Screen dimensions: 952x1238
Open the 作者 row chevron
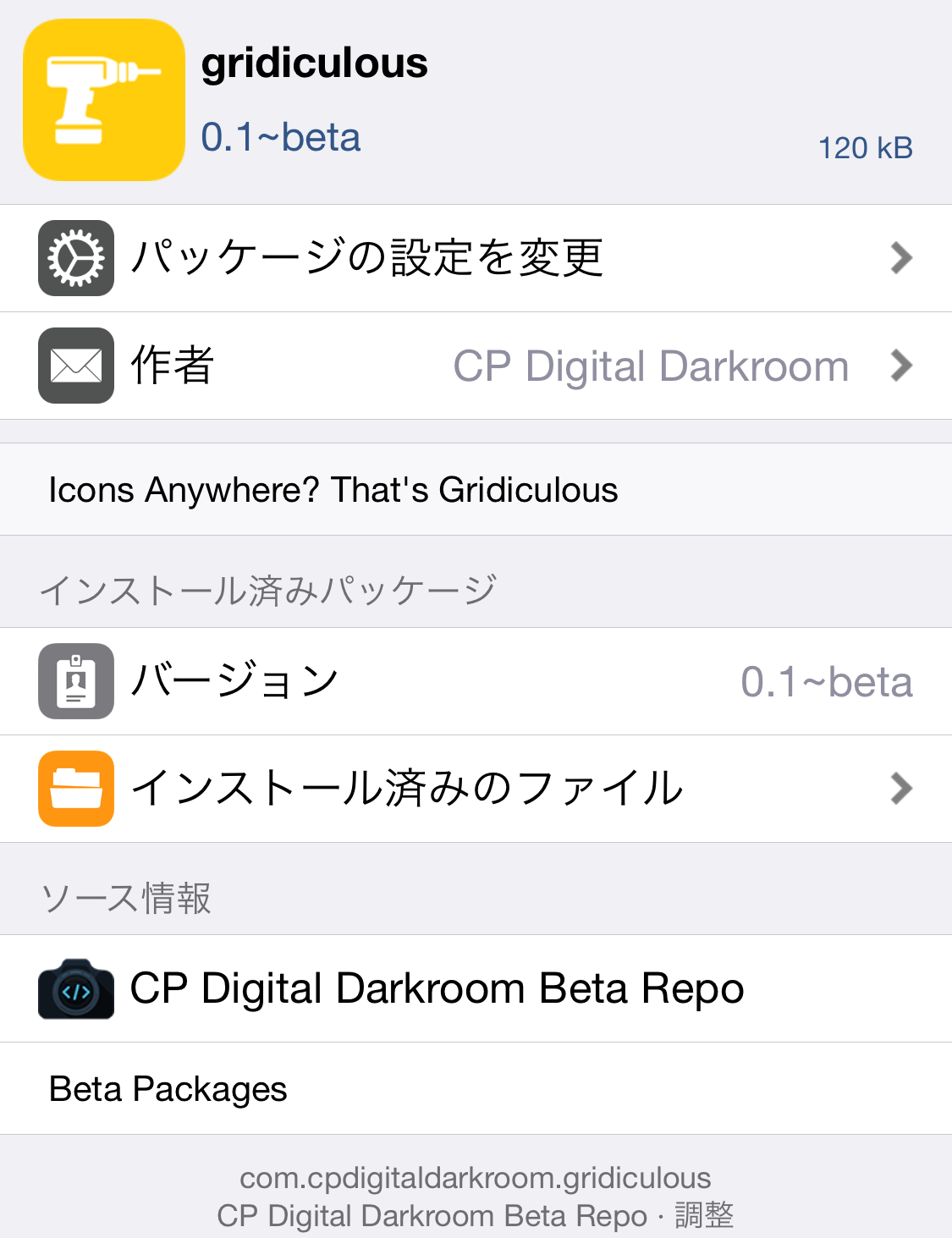pos(903,366)
